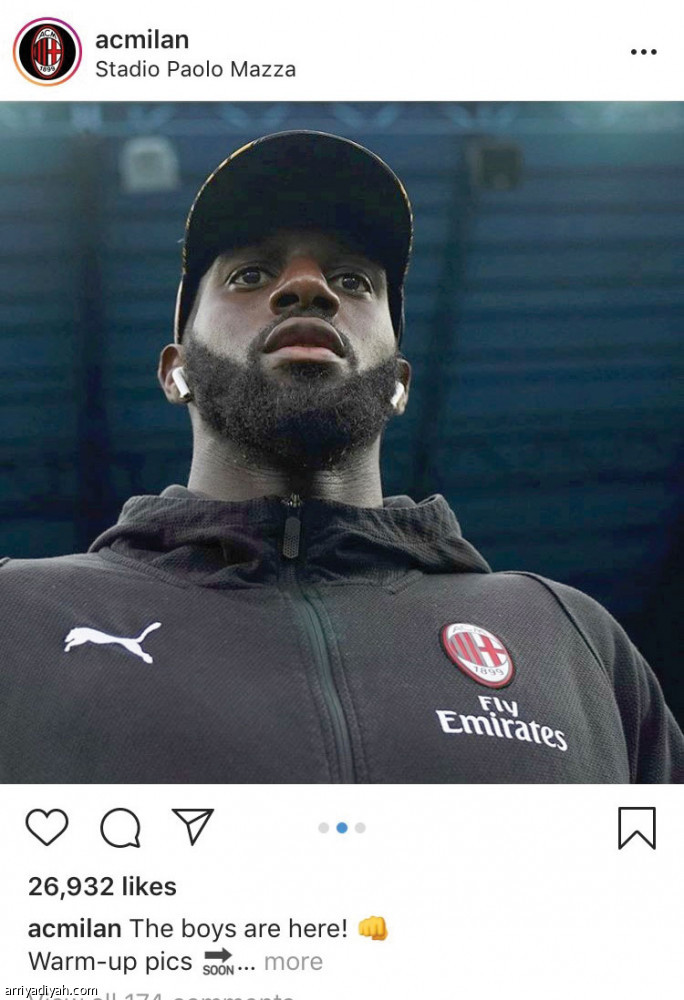Comment on the acmilan post

(120, 828)
